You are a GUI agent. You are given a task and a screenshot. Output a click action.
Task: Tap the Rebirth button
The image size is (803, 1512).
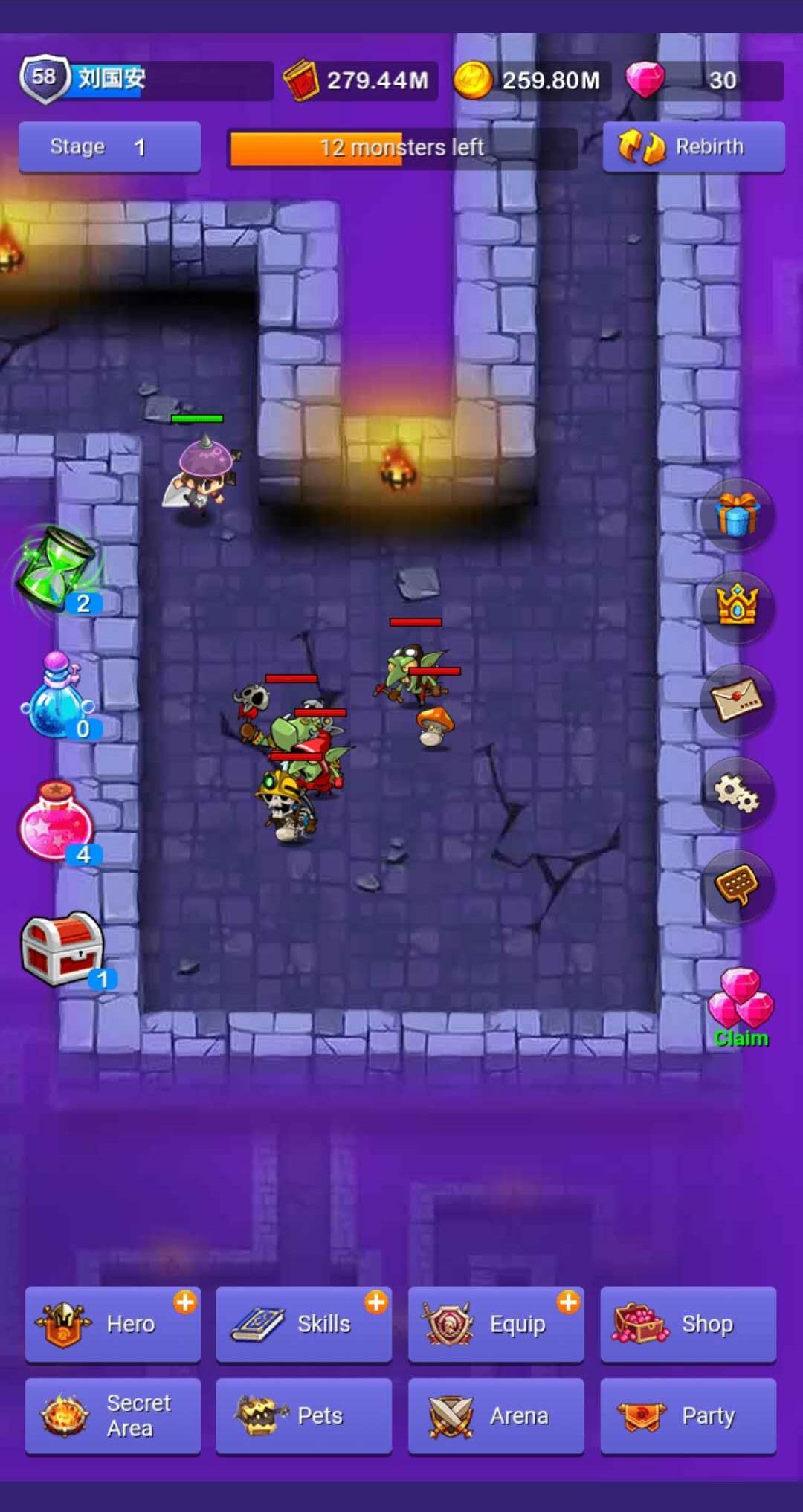pos(693,146)
